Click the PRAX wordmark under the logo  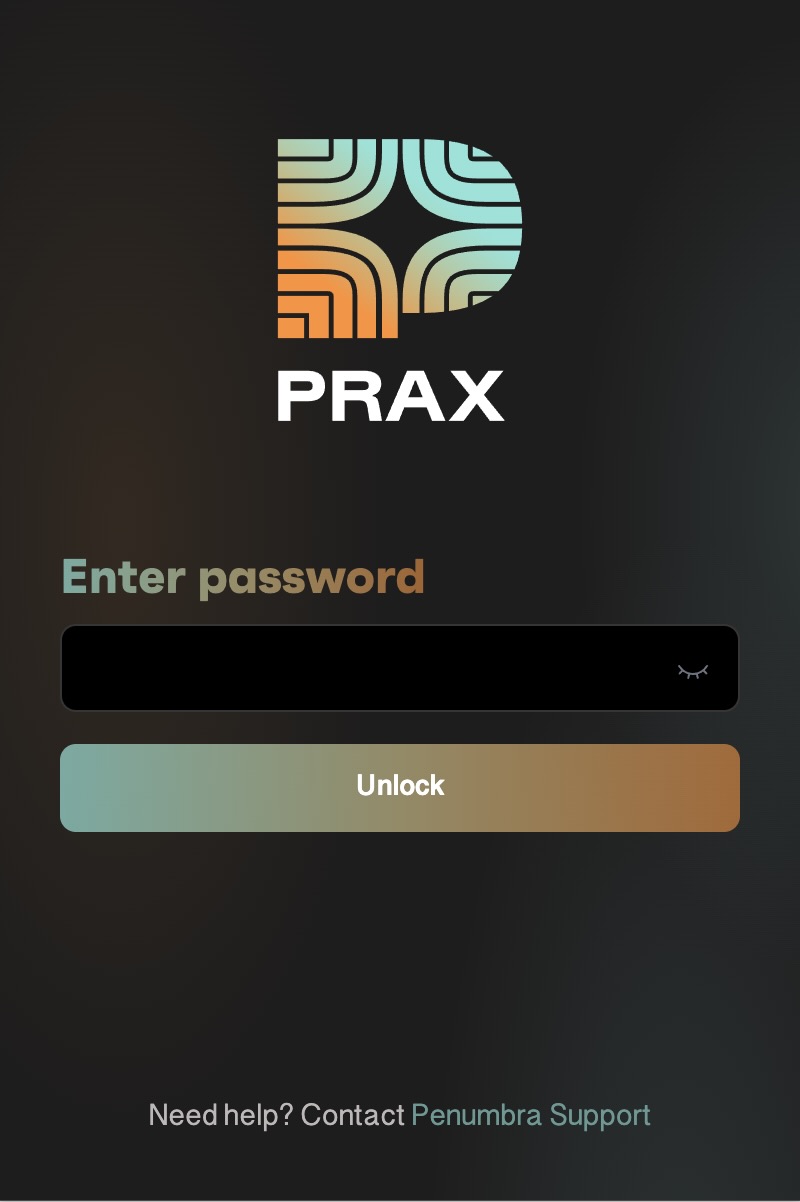[x=392, y=395]
